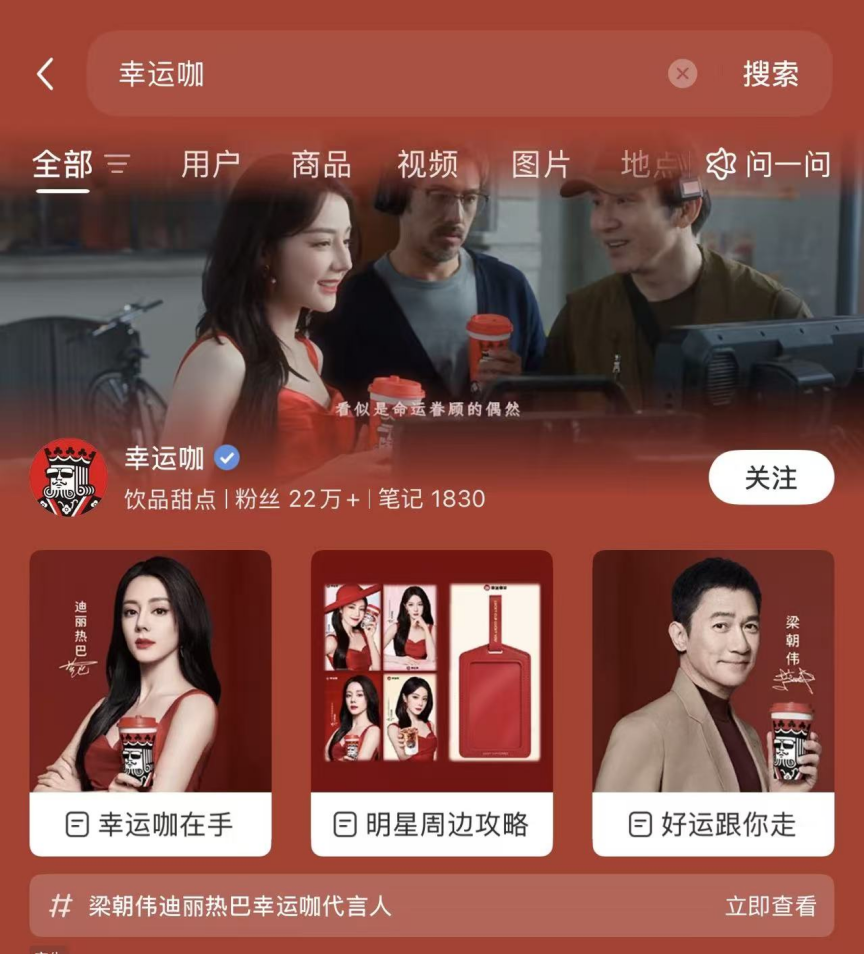Clear the search text with the X icon
The height and width of the screenshot is (954, 864).
(x=682, y=74)
